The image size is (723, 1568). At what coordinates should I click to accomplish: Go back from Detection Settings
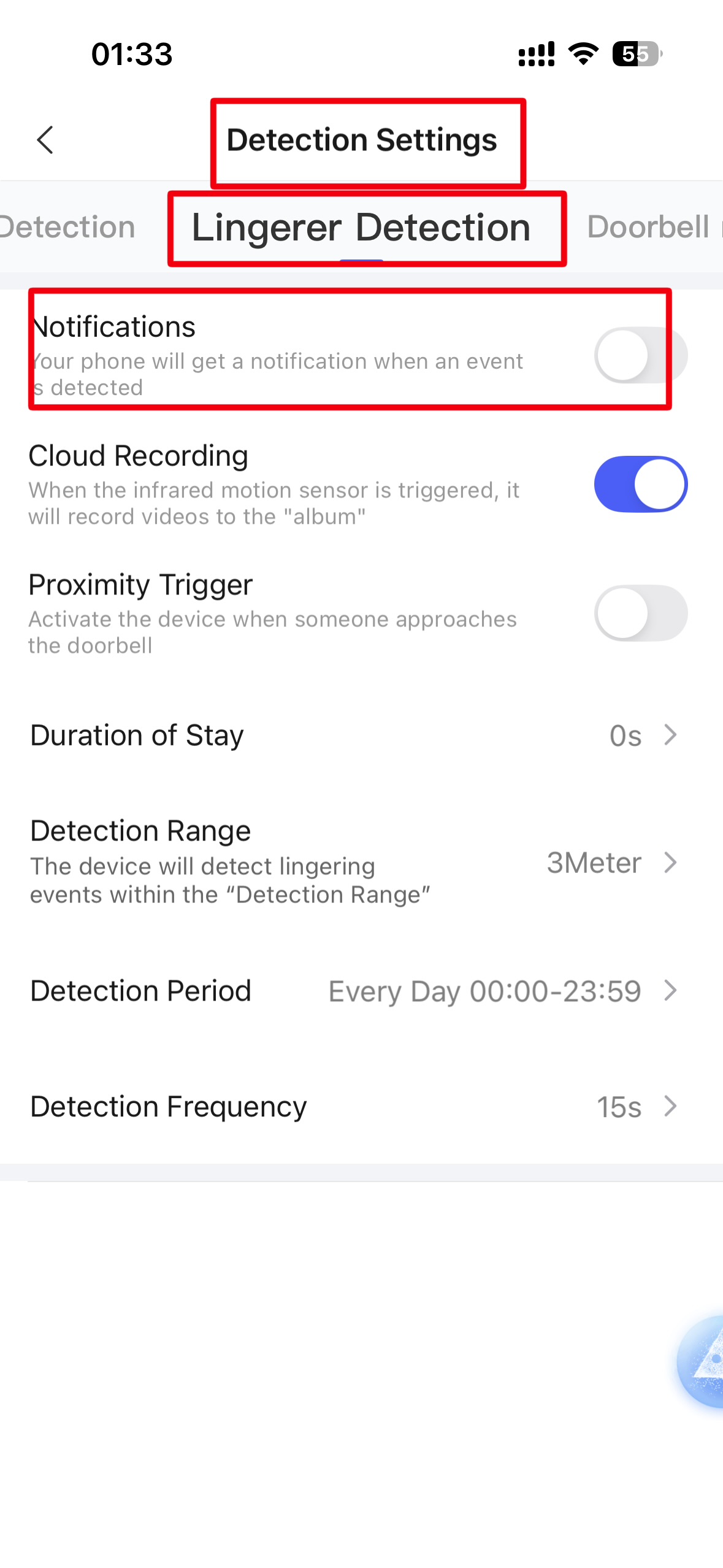pos(45,140)
